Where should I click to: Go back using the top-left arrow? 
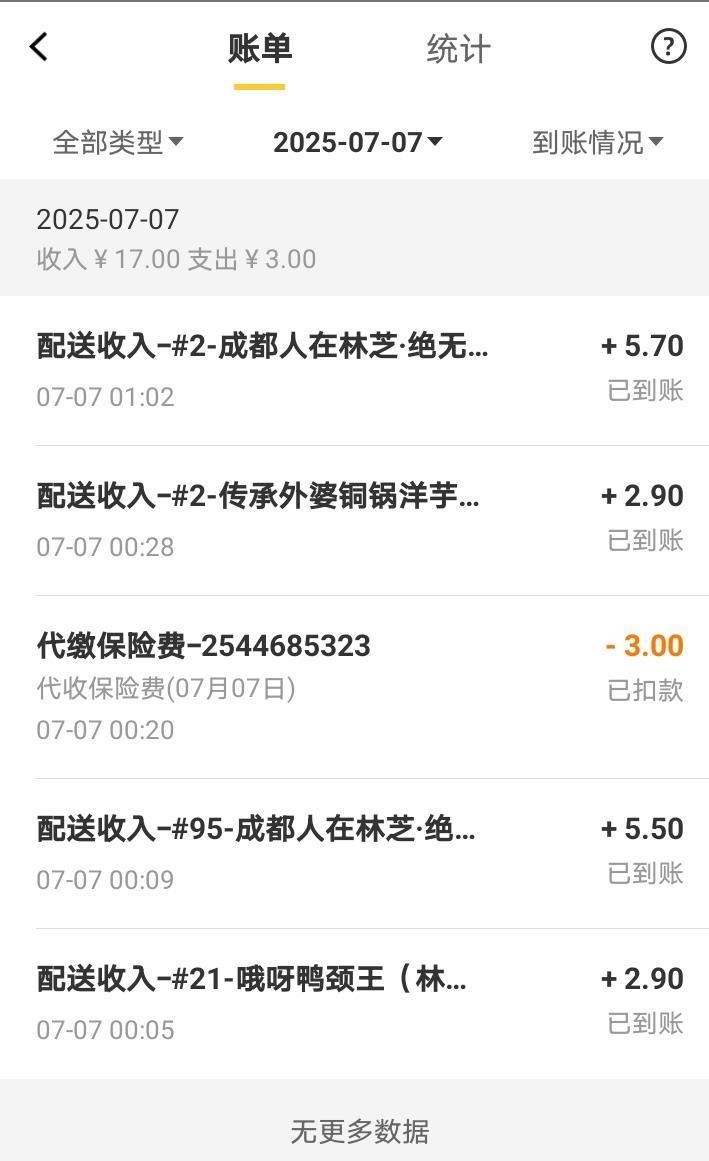pyautogui.click(x=39, y=47)
